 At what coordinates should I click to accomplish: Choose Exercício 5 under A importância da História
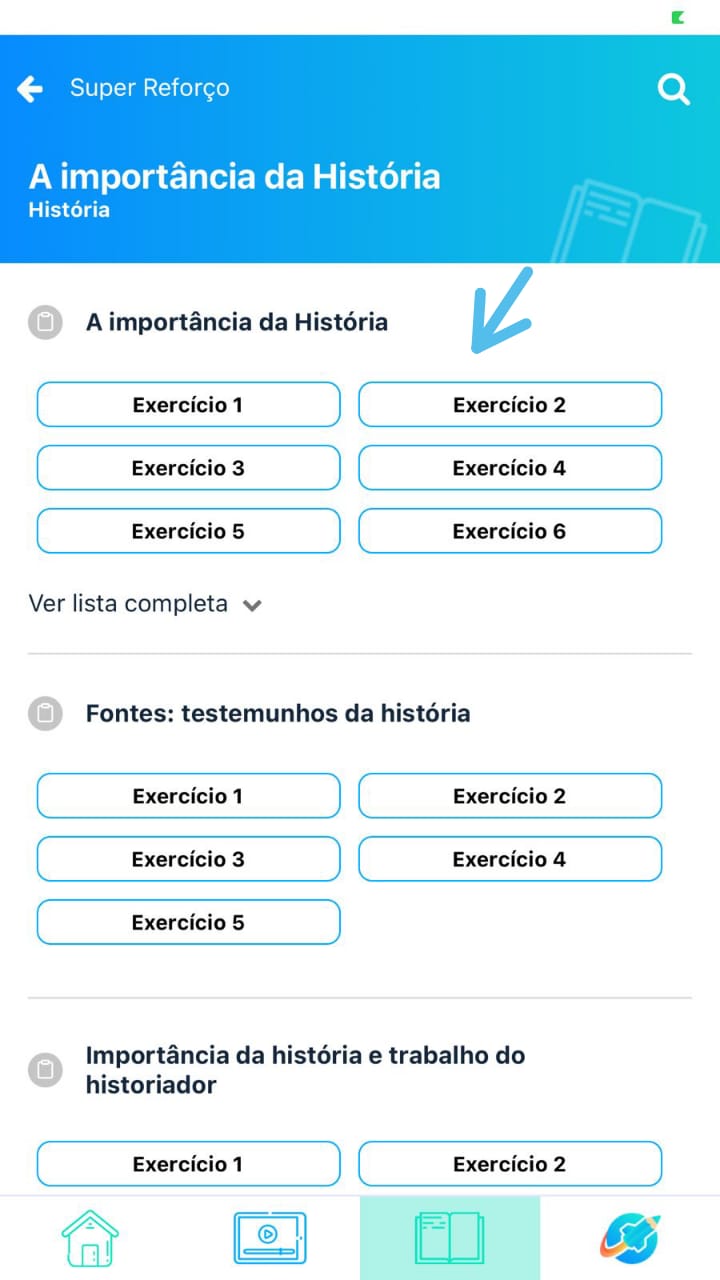pyautogui.click(x=188, y=531)
